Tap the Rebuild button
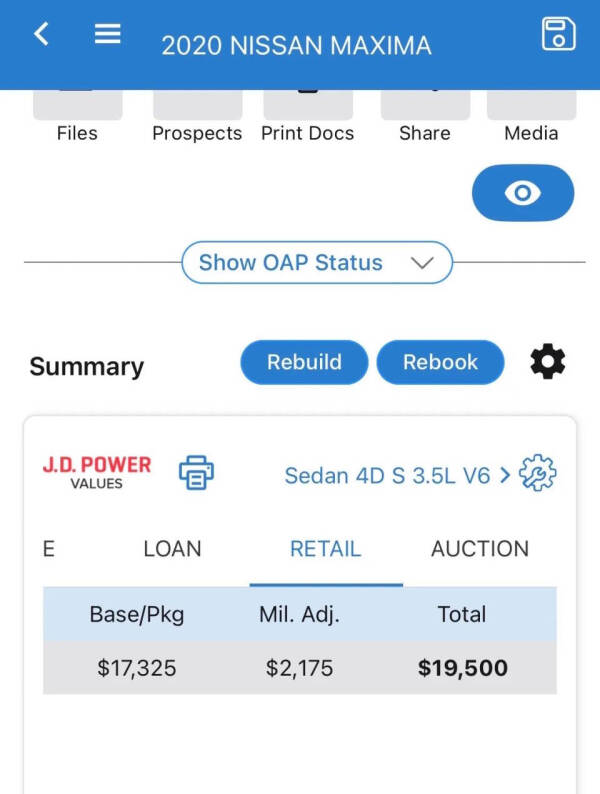Viewport: 600px width, 794px height. coord(304,362)
